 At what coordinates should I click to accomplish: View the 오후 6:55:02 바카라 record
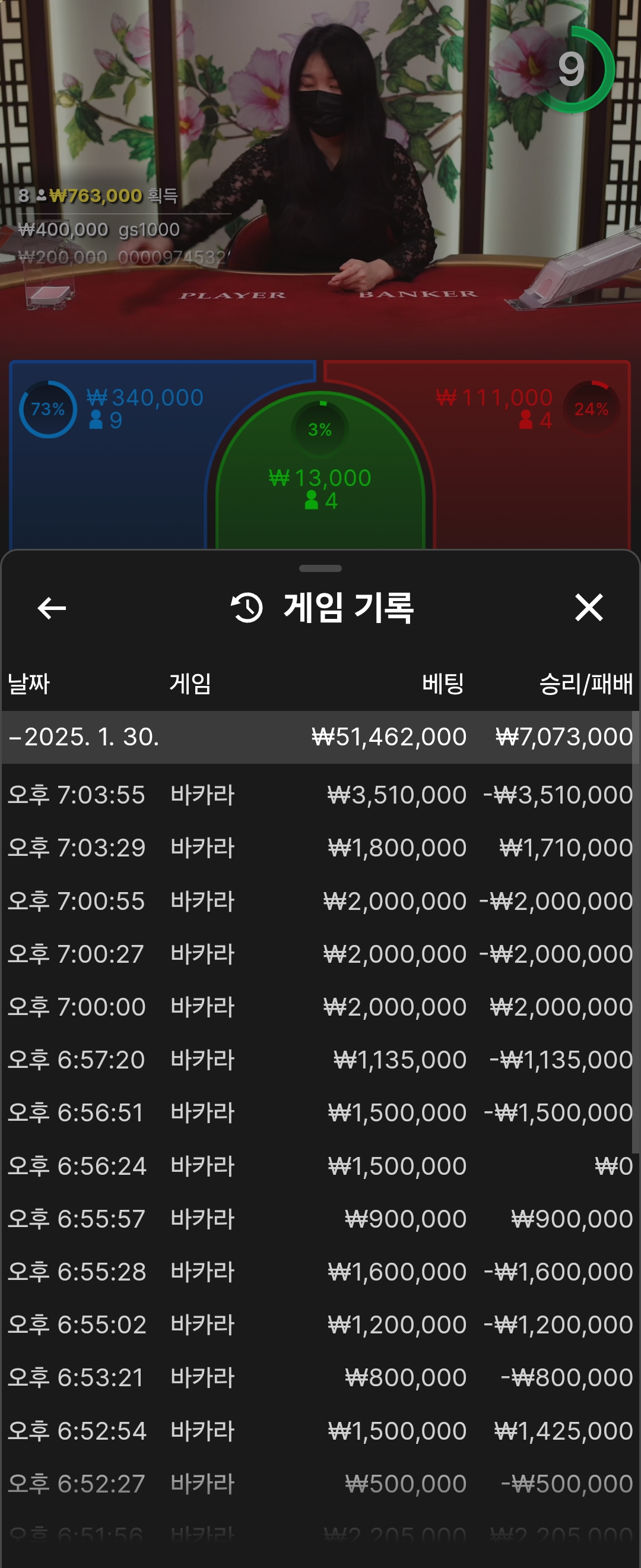(320, 1324)
